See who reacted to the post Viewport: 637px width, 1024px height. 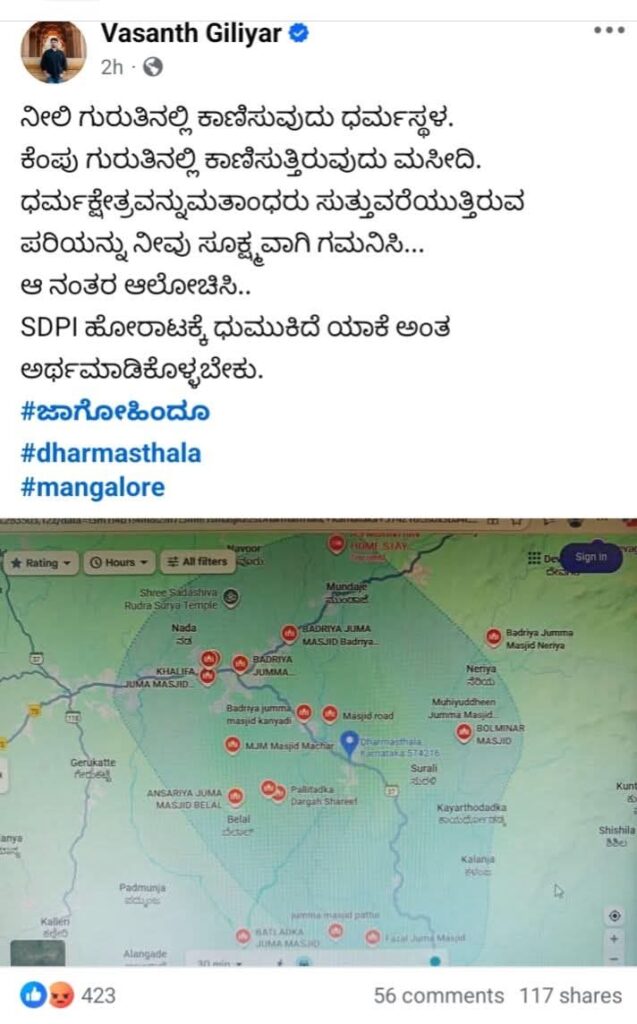coord(68,995)
